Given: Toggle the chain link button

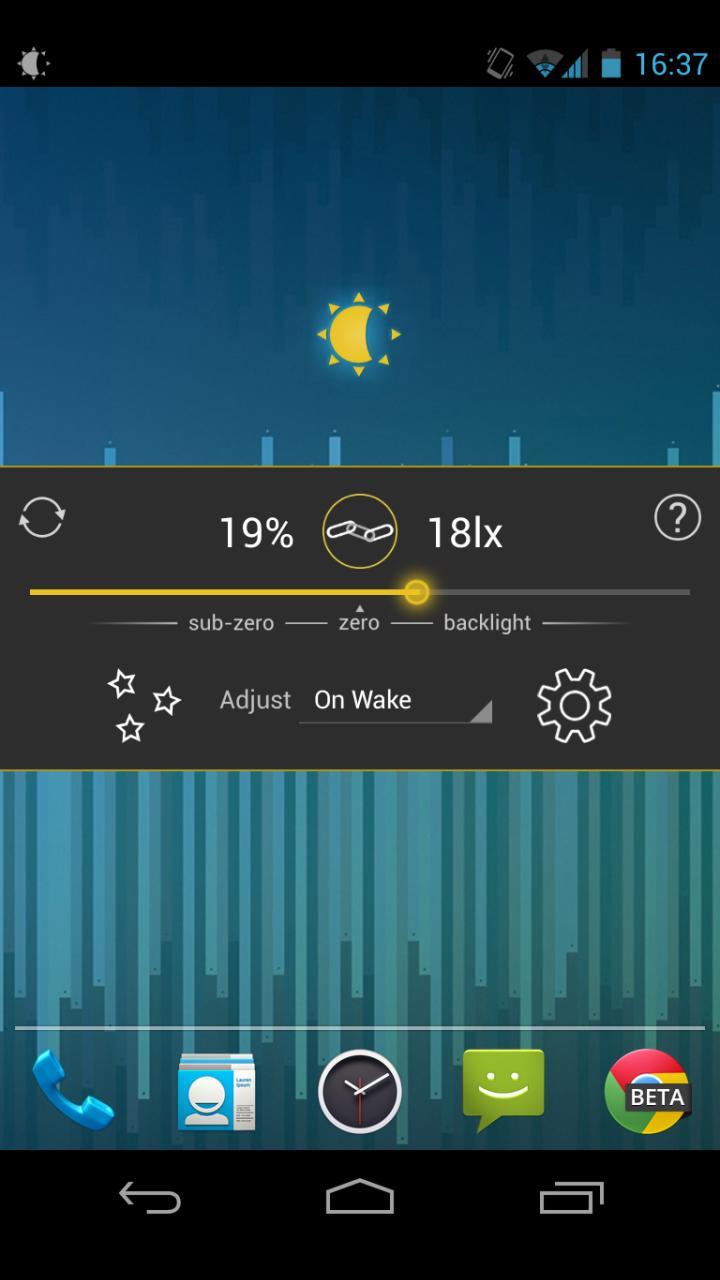Looking at the screenshot, I should [360, 531].
